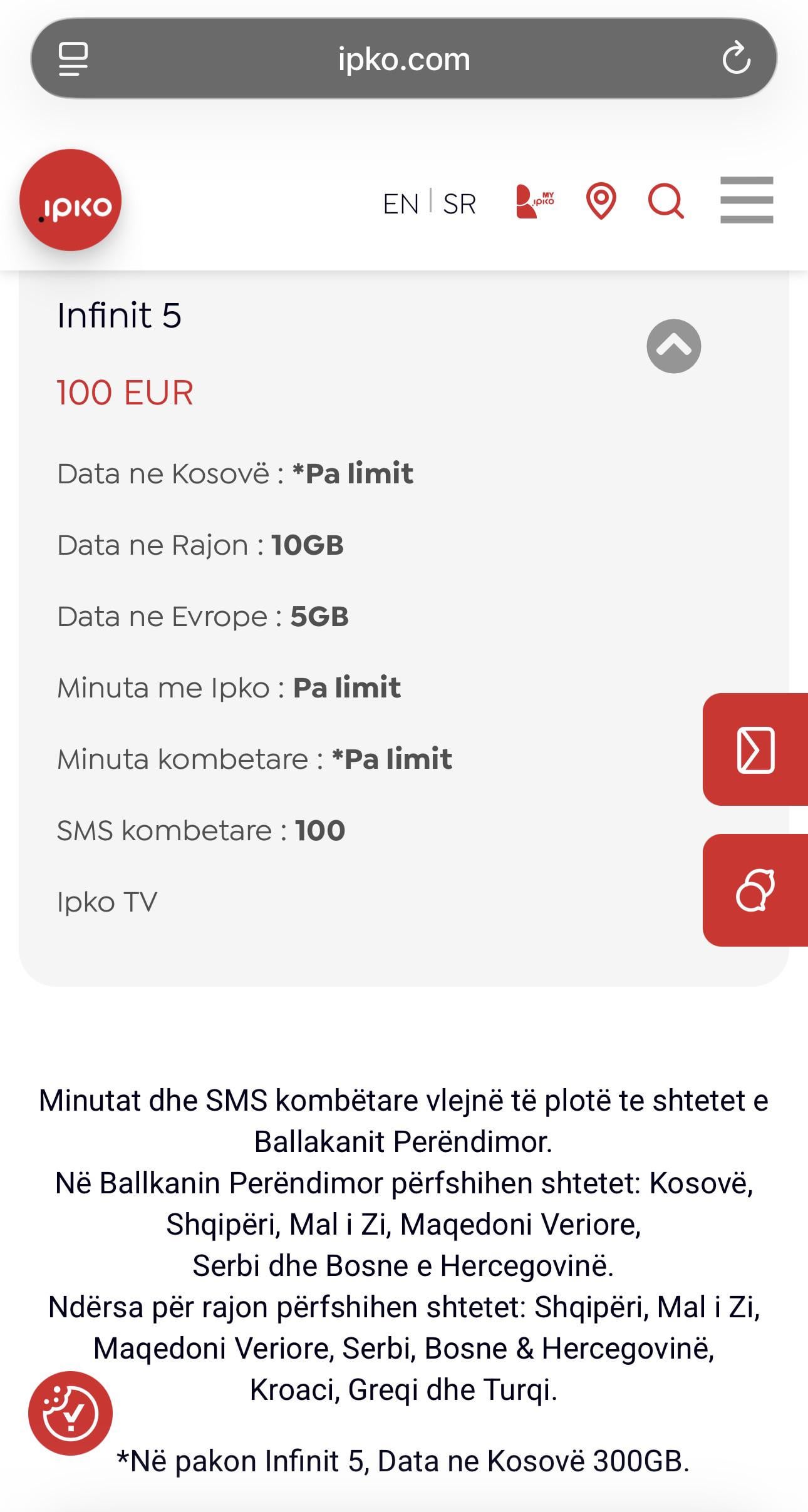Open the hamburger menu
This screenshot has width=808, height=1512.
747,200
